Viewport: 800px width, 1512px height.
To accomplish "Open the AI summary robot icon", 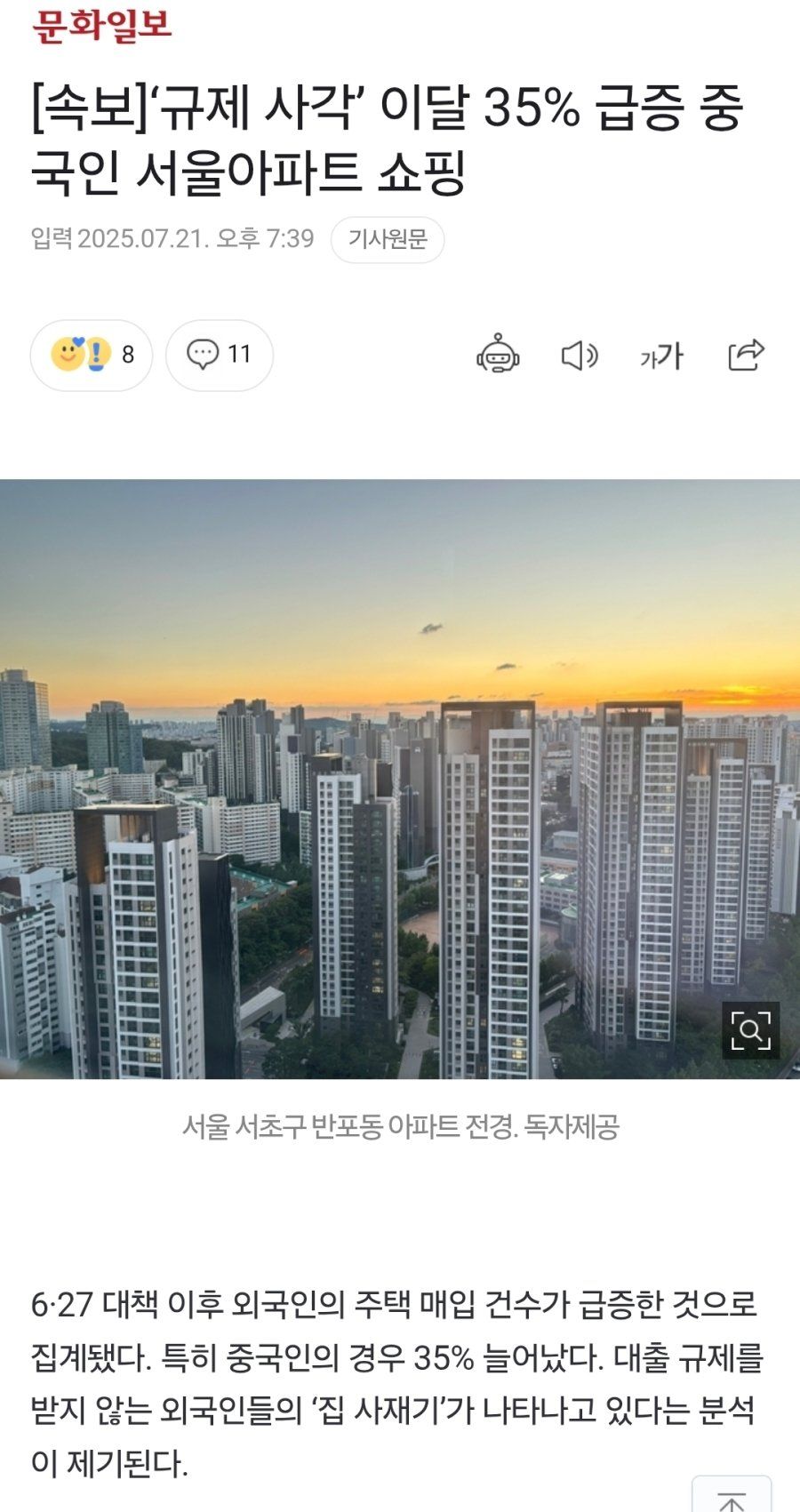I will pyautogui.click(x=498, y=356).
